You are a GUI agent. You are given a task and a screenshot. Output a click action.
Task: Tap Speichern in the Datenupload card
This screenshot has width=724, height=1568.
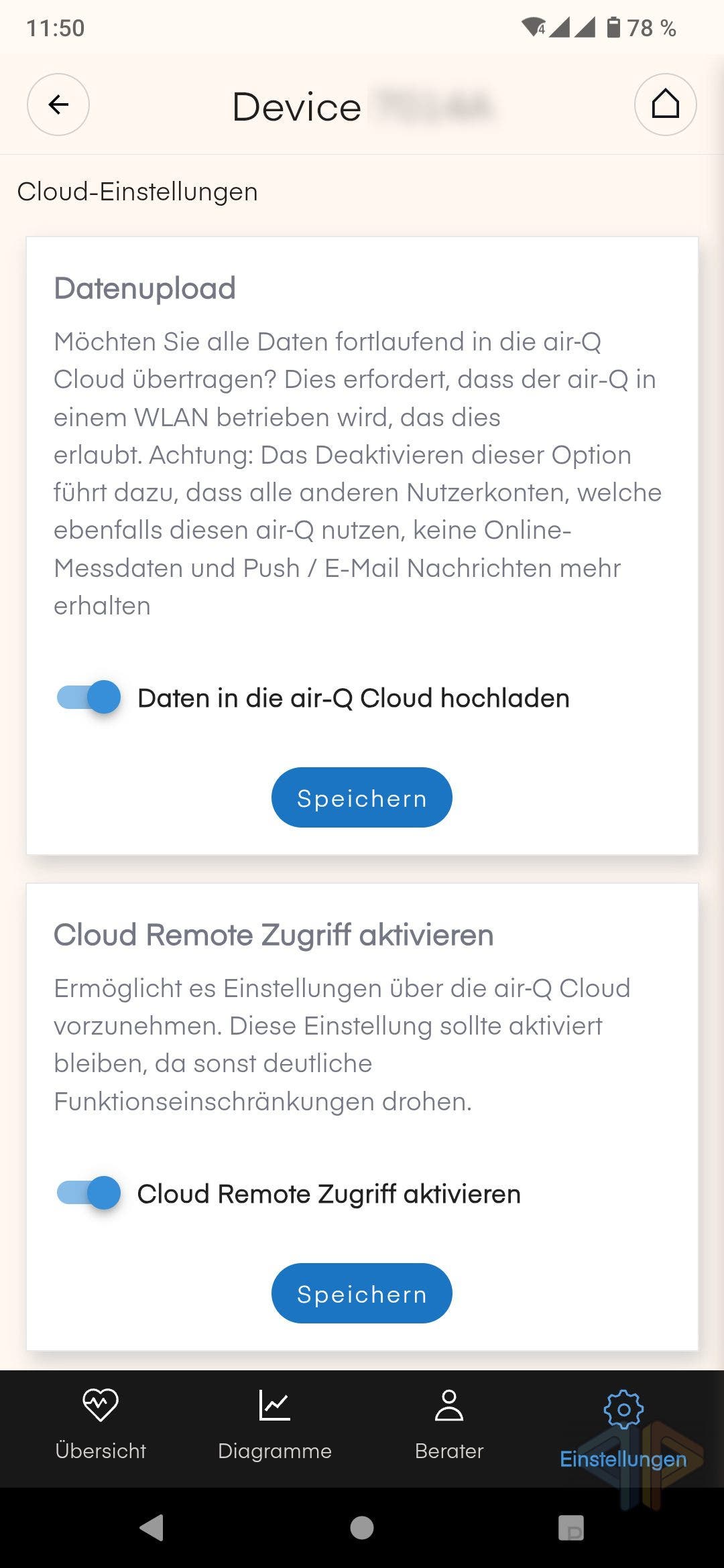tap(362, 797)
